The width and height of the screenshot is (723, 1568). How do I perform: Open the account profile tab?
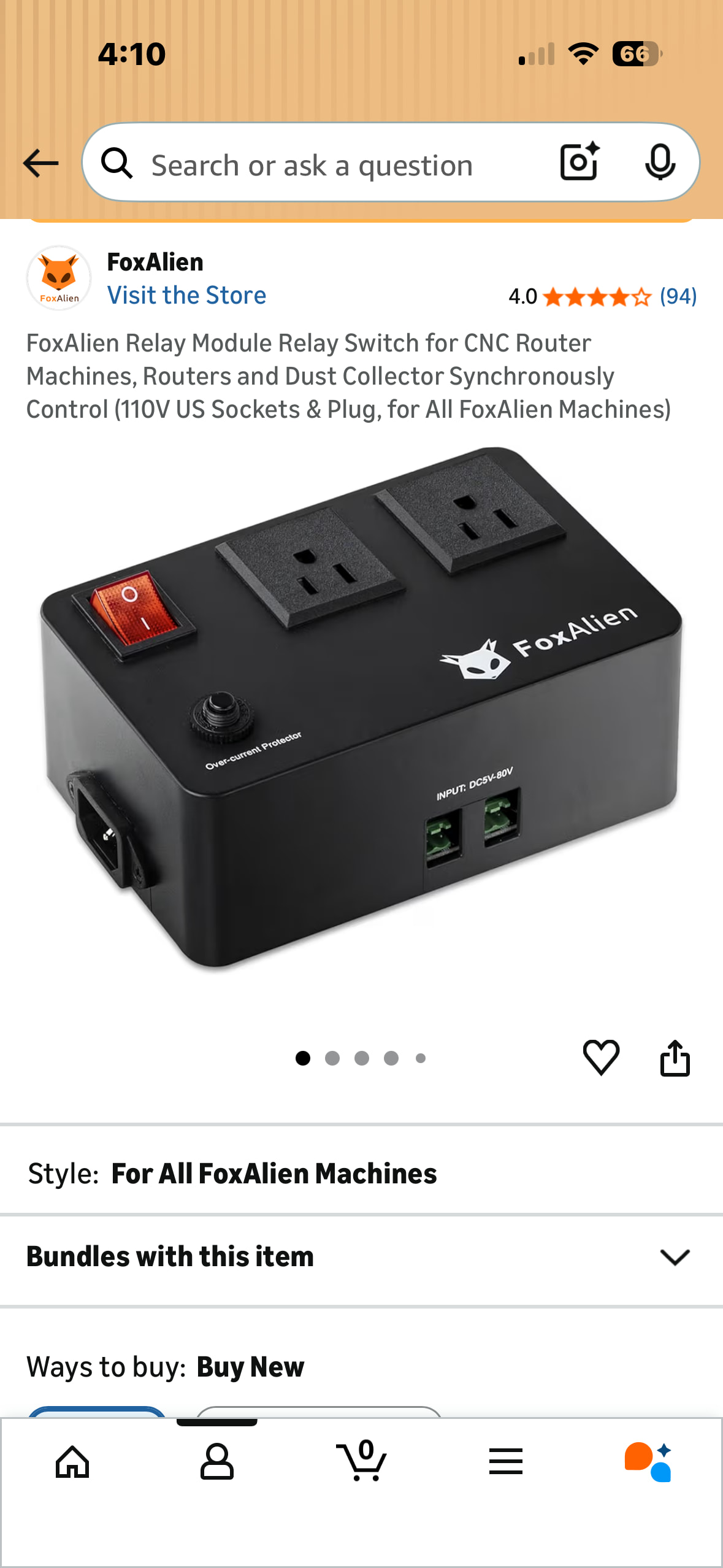pyautogui.click(x=217, y=1462)
